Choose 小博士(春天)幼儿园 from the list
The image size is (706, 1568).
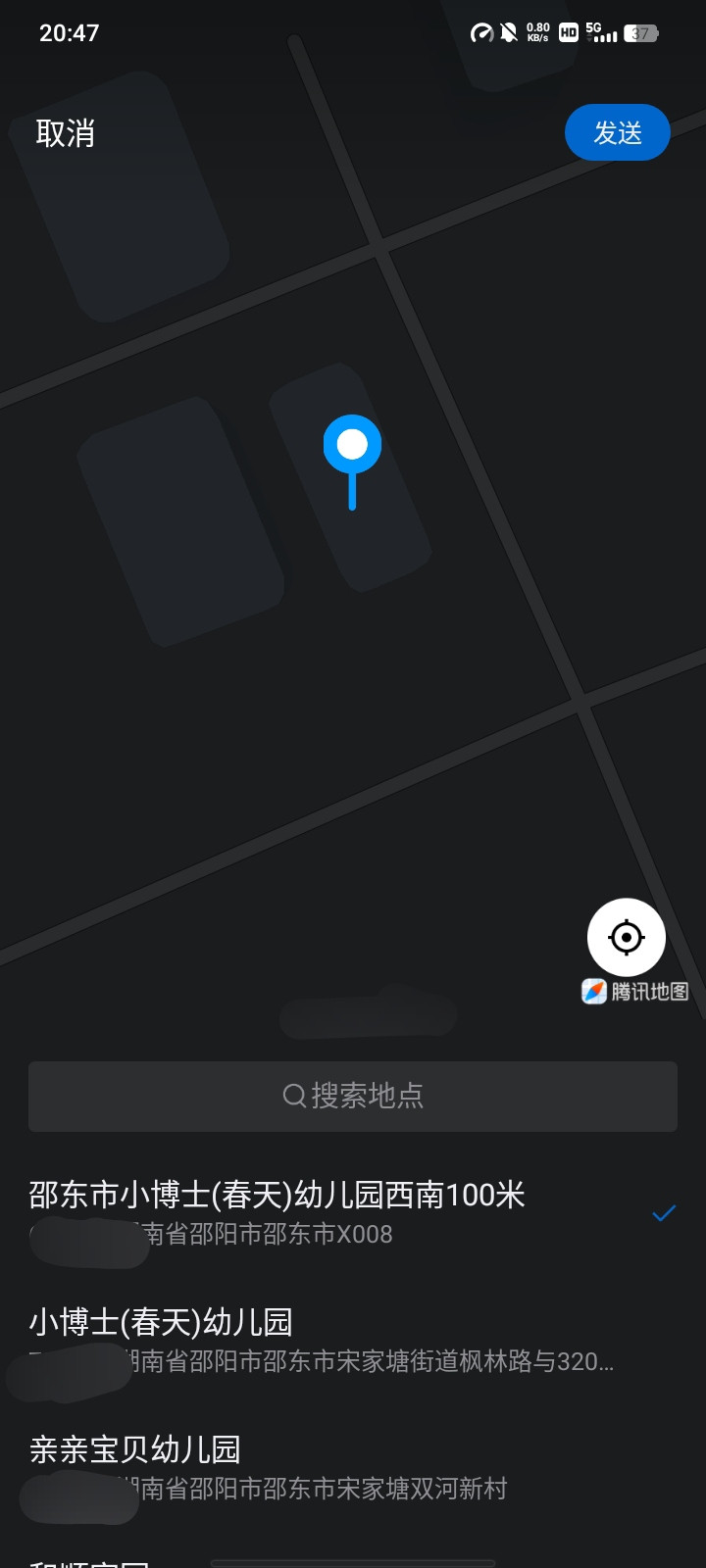pyautogui.click(x=353, y=1341)
